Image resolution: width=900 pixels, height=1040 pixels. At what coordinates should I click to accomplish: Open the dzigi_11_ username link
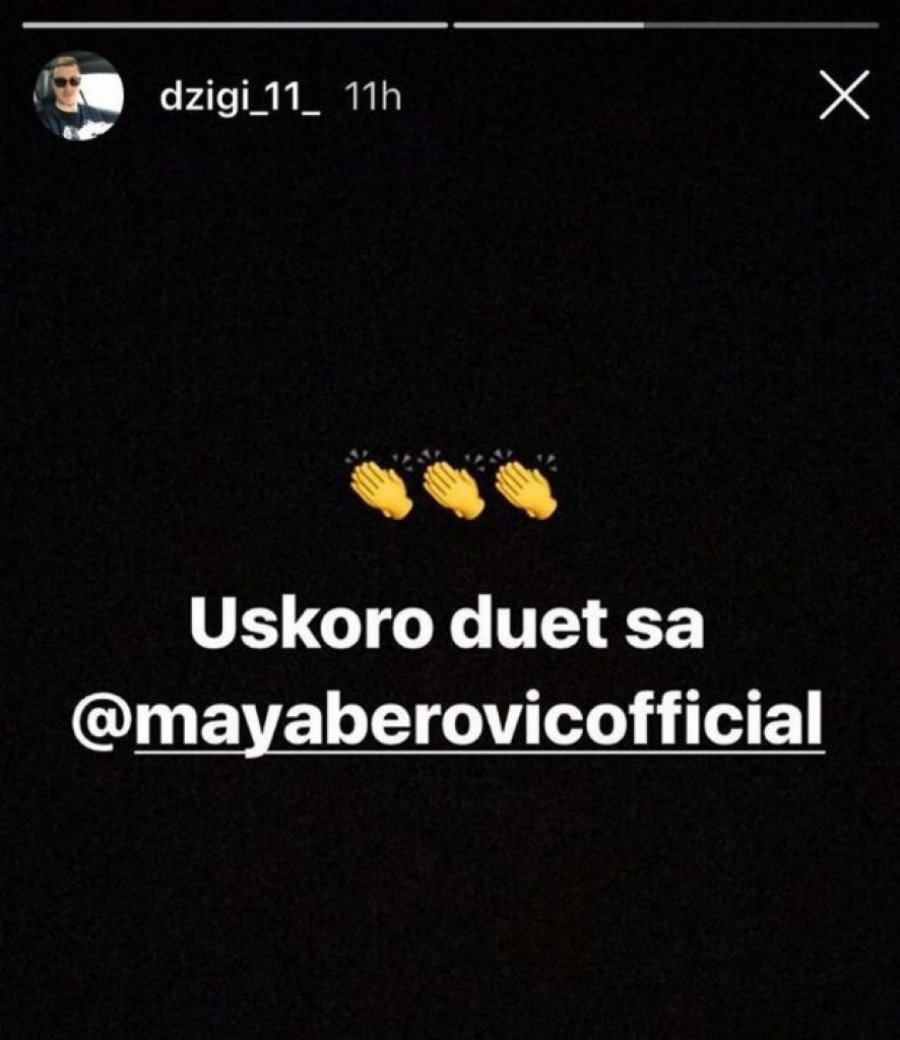click(x=240, y=97)
